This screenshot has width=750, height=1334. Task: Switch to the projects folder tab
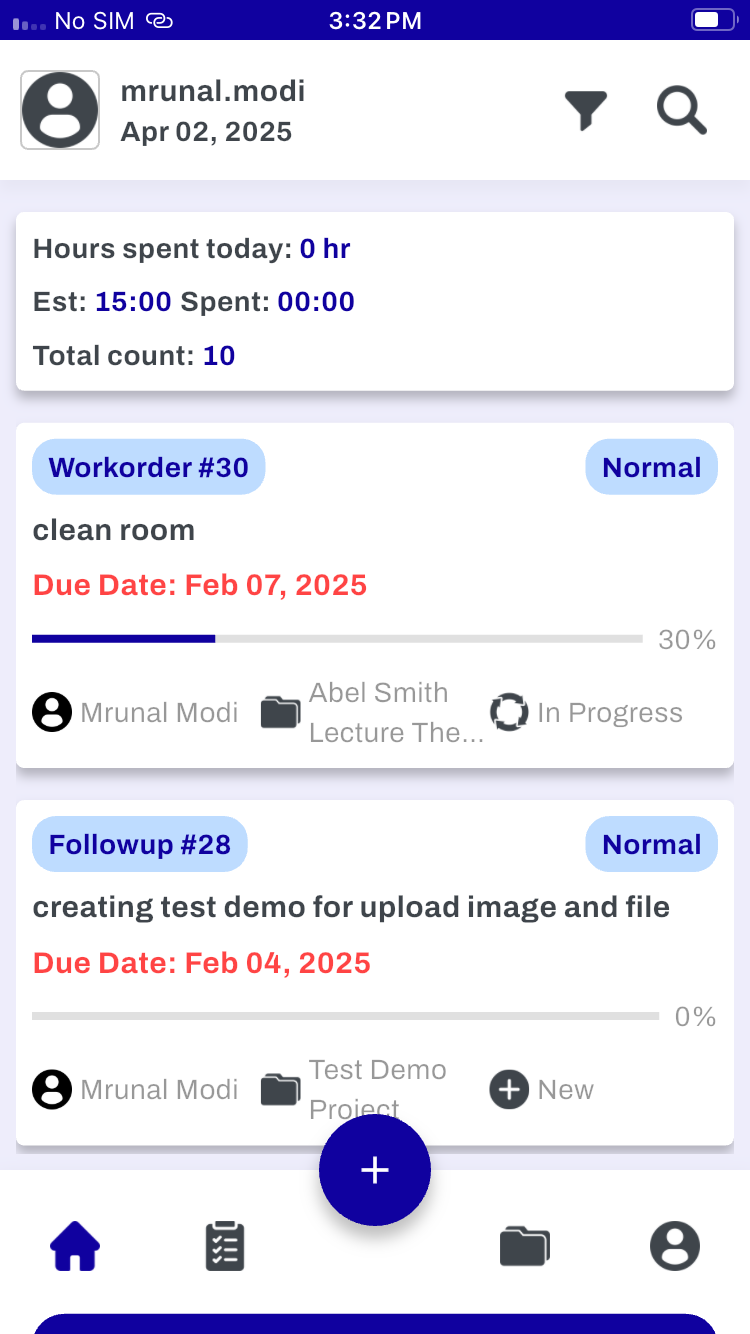click(x=525, y=1246)
